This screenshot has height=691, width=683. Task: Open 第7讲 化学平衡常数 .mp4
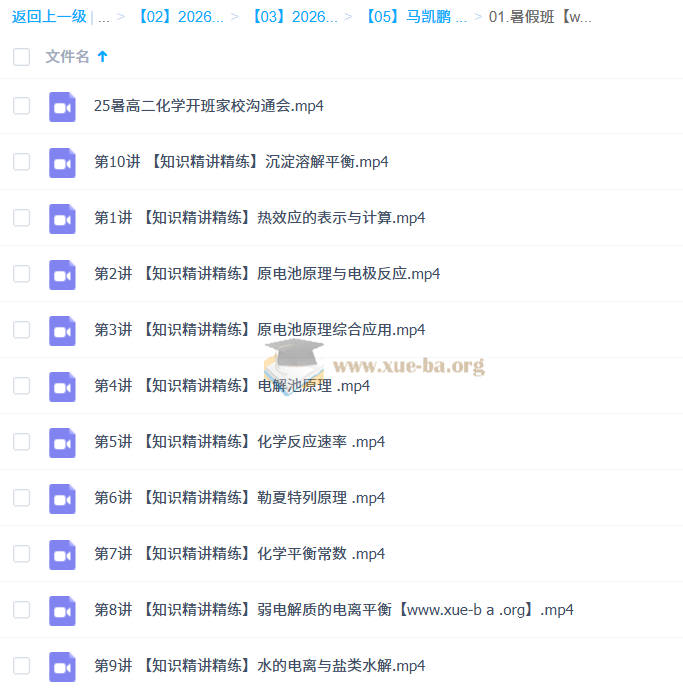pos(239,554)
